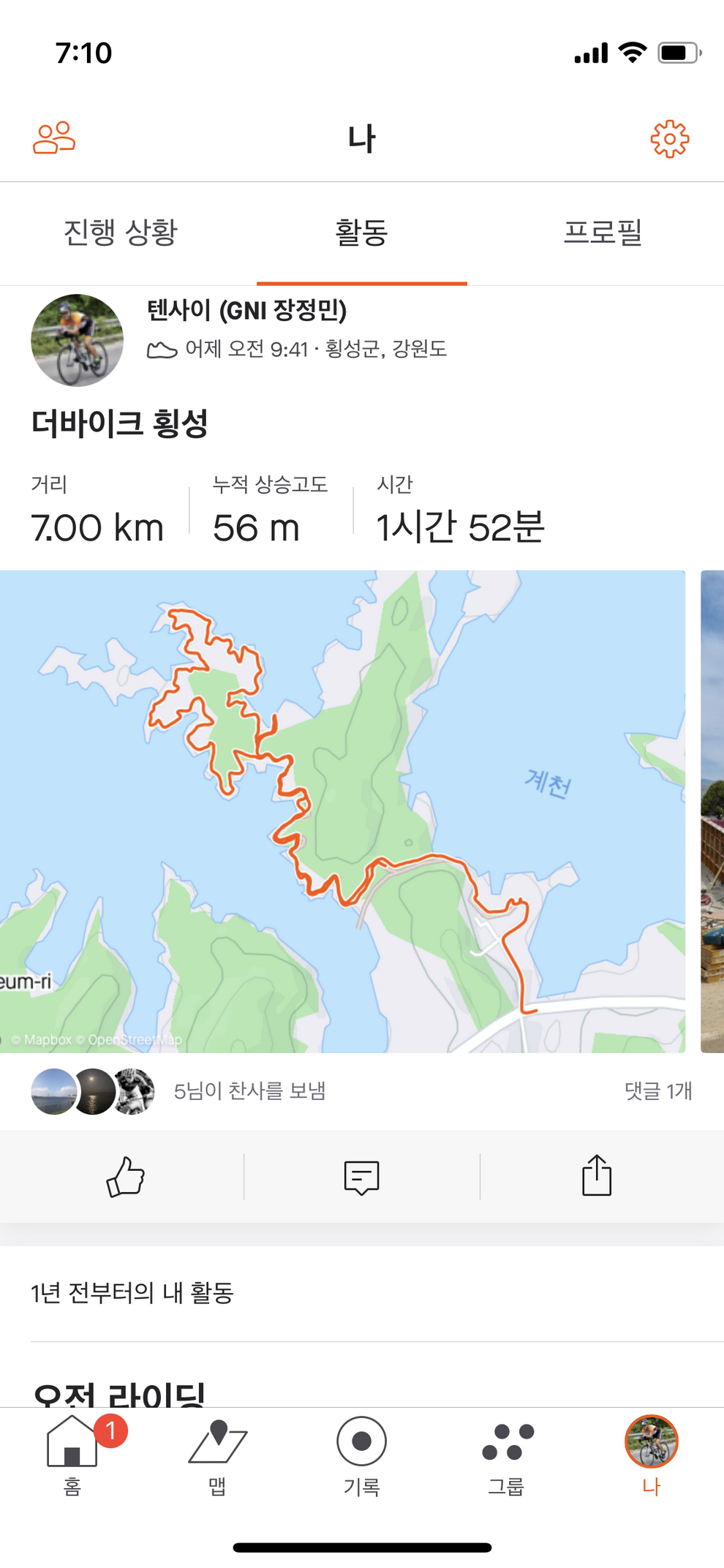Select the 활동 tab
Viewport: 724px width, 1568px height.
[x=361, y=233]
